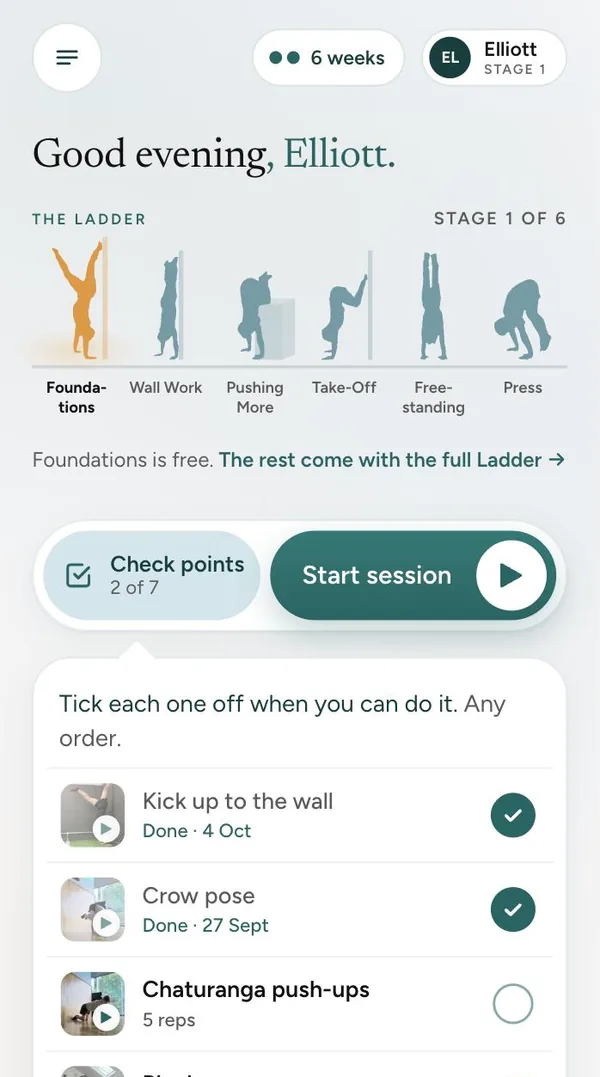
Task: Select the Foundations stage
Action: pos(76,327)
